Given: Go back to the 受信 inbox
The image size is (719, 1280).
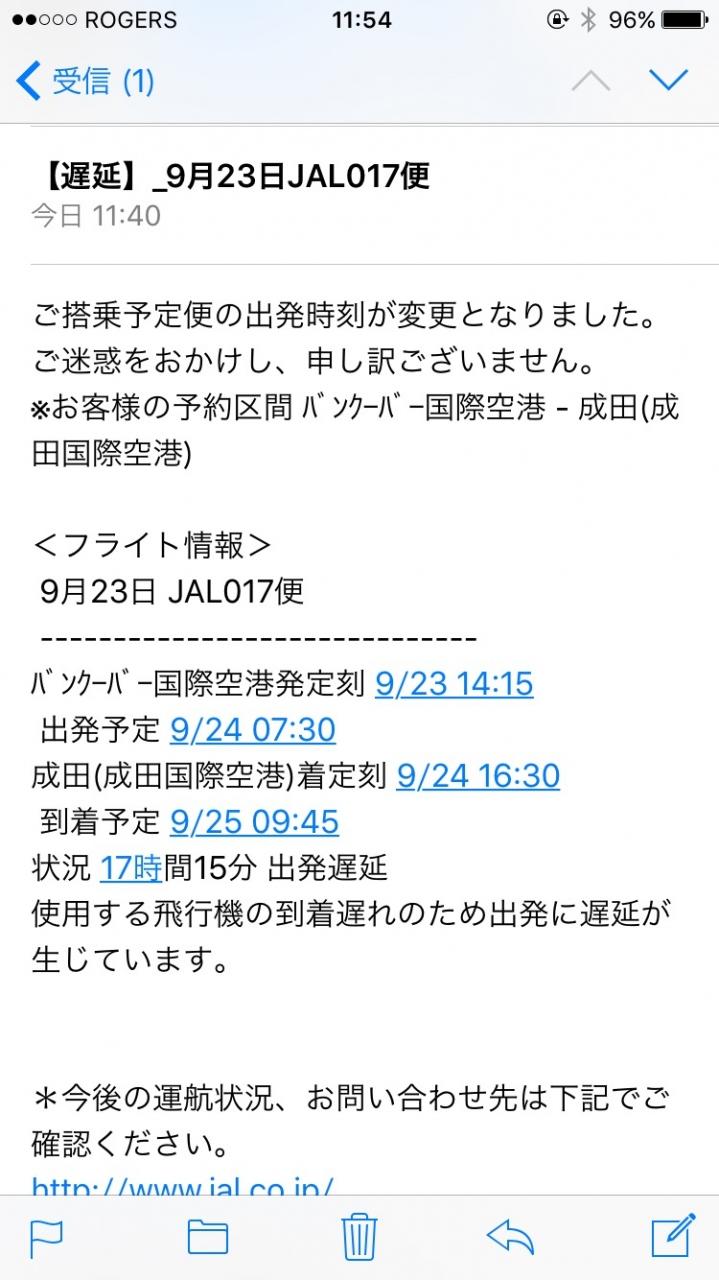Looking at the screenshot, I should (x=85, y=80).
